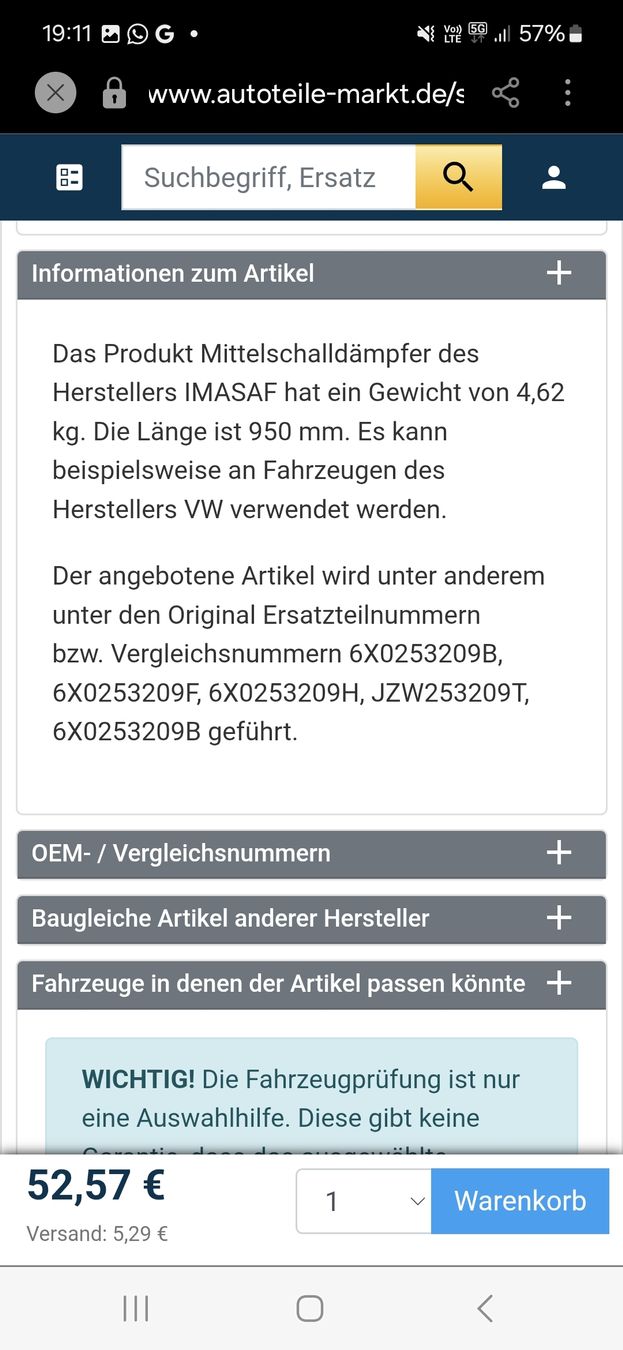Go to the system home screen

[310, 1308]
